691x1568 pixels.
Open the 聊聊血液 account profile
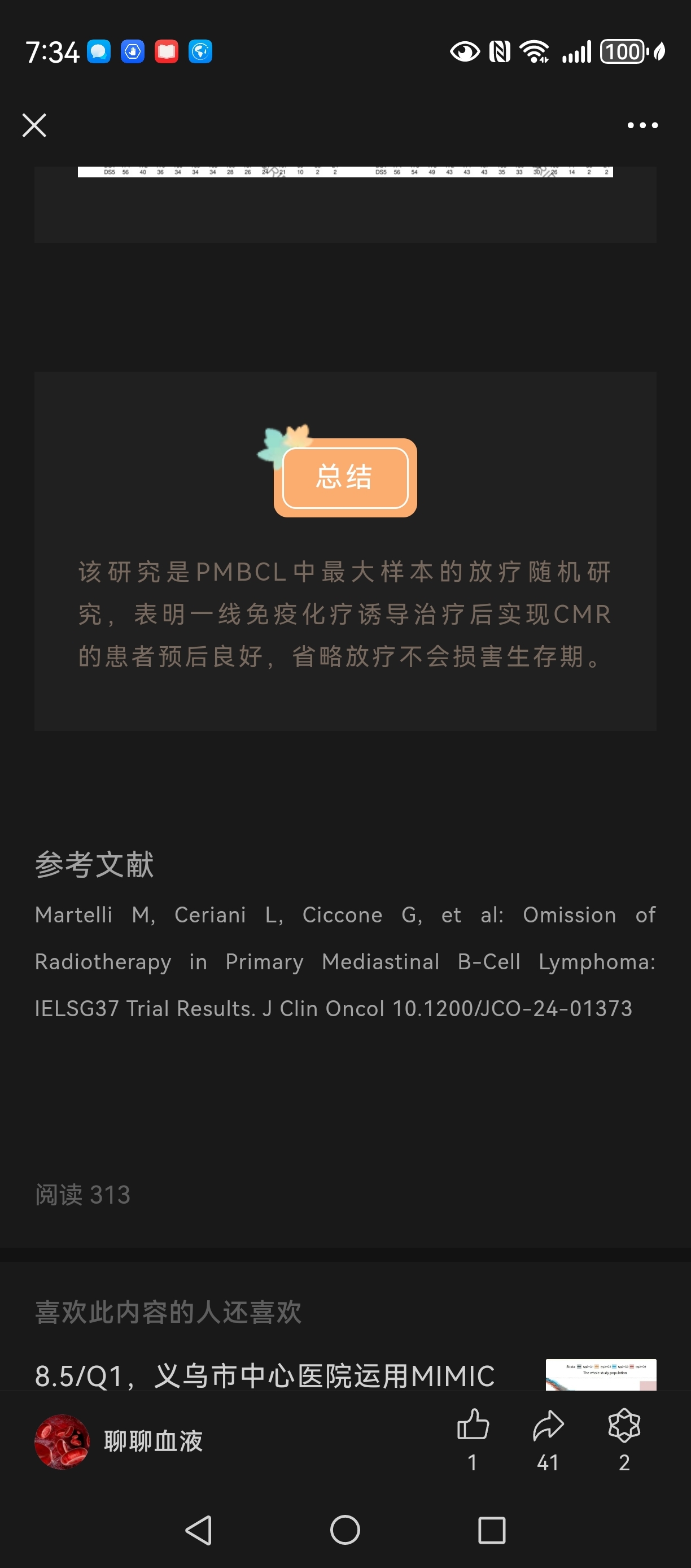pyautogui.click(x=119, y=1441)
